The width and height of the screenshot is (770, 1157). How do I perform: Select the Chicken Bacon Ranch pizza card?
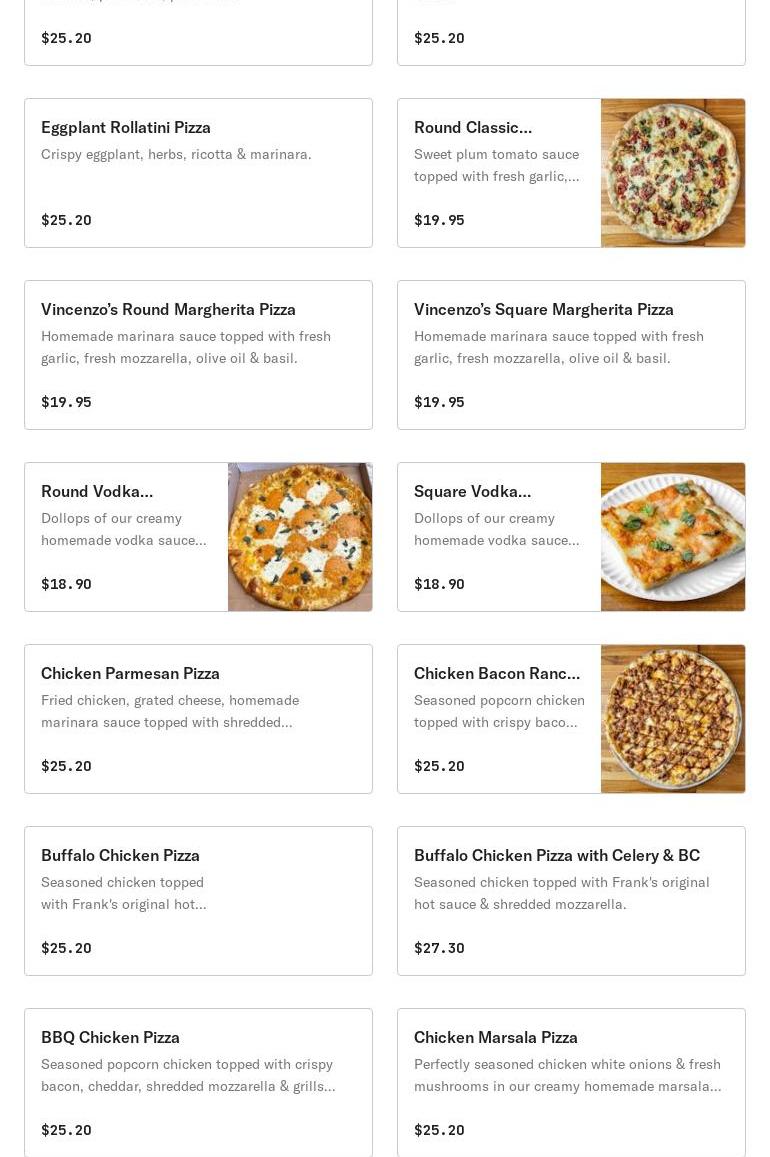tap(571, 719)
